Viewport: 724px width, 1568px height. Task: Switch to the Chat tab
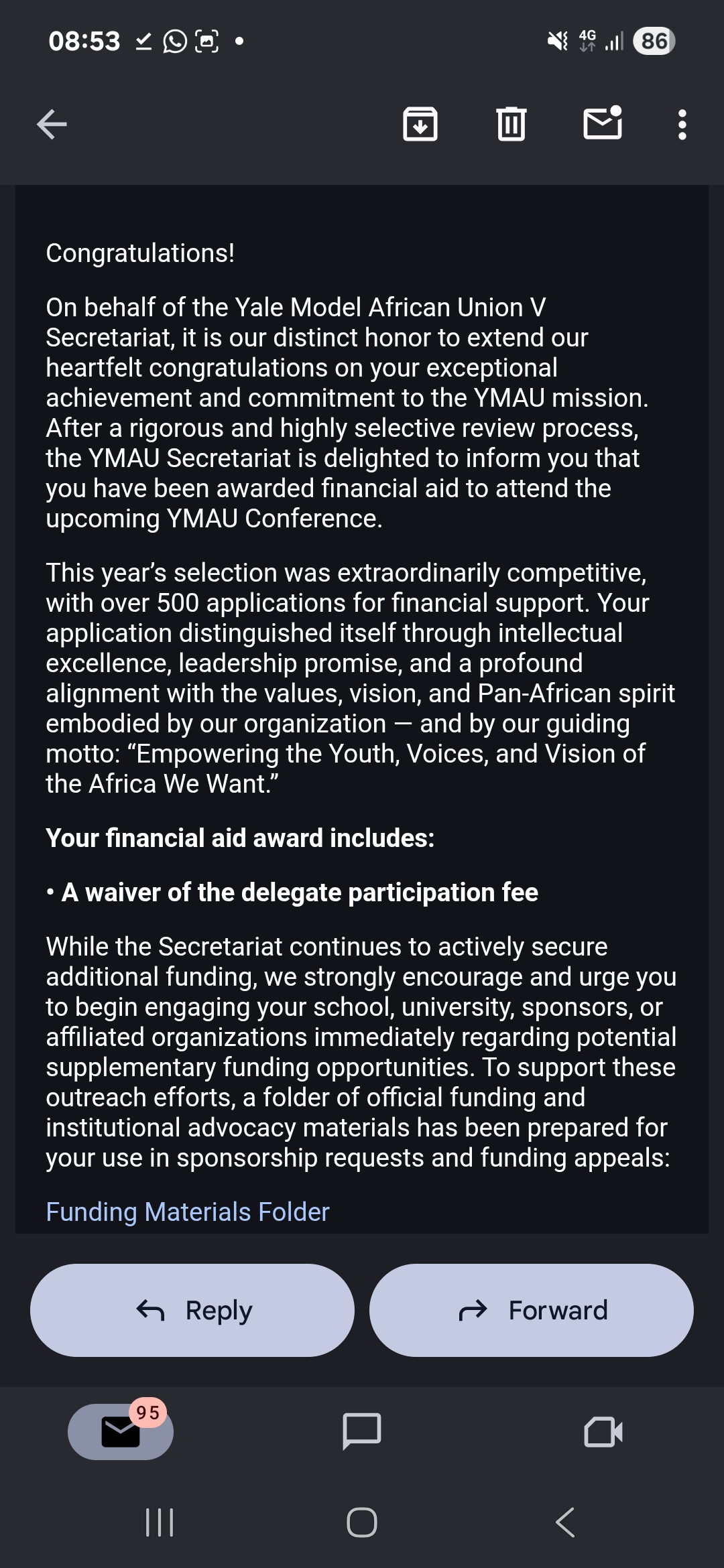click(x=362, y=1431)
